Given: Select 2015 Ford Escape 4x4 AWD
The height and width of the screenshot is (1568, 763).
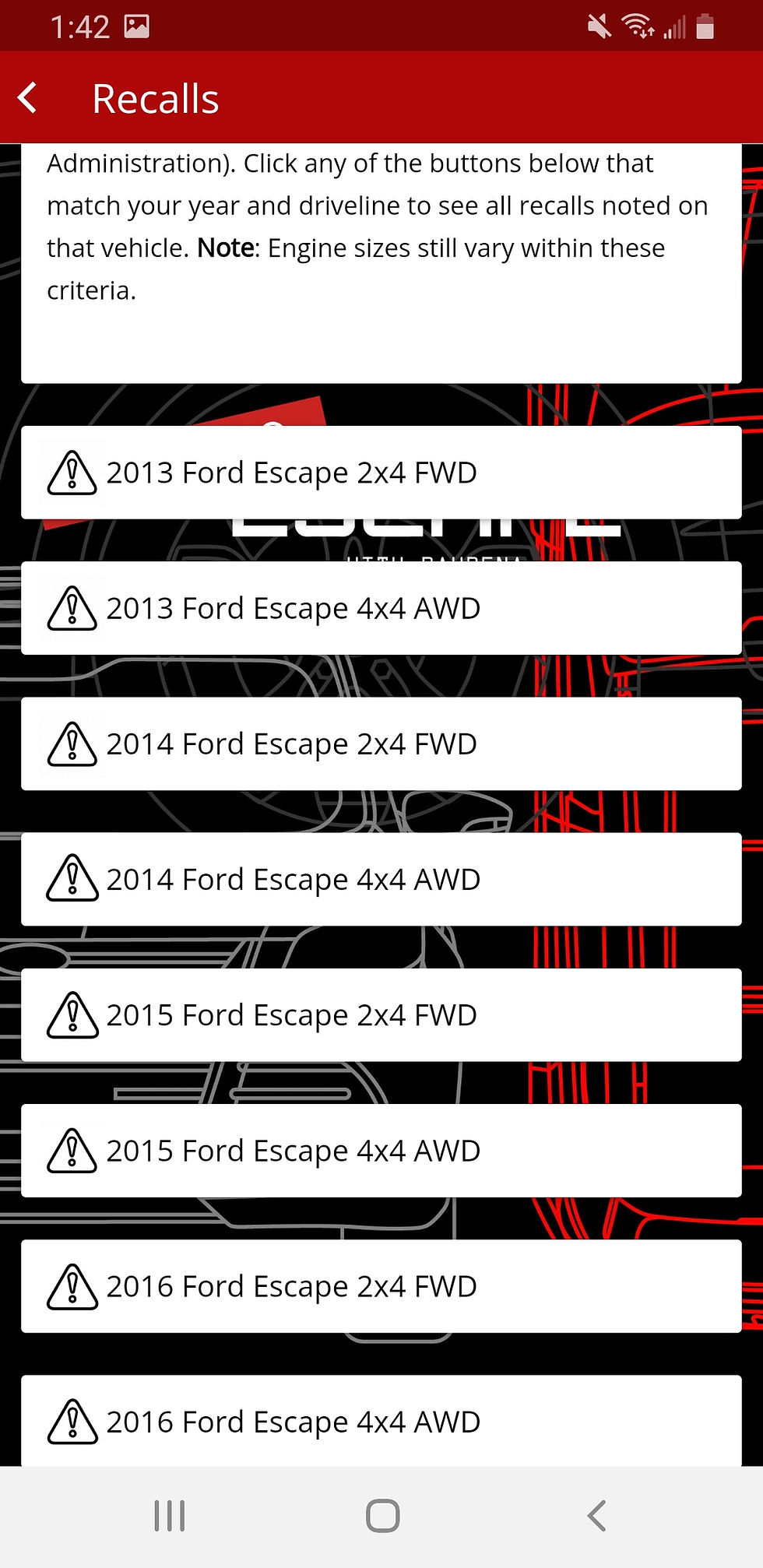Looking at the screenshot, I should click(381, 1150).
